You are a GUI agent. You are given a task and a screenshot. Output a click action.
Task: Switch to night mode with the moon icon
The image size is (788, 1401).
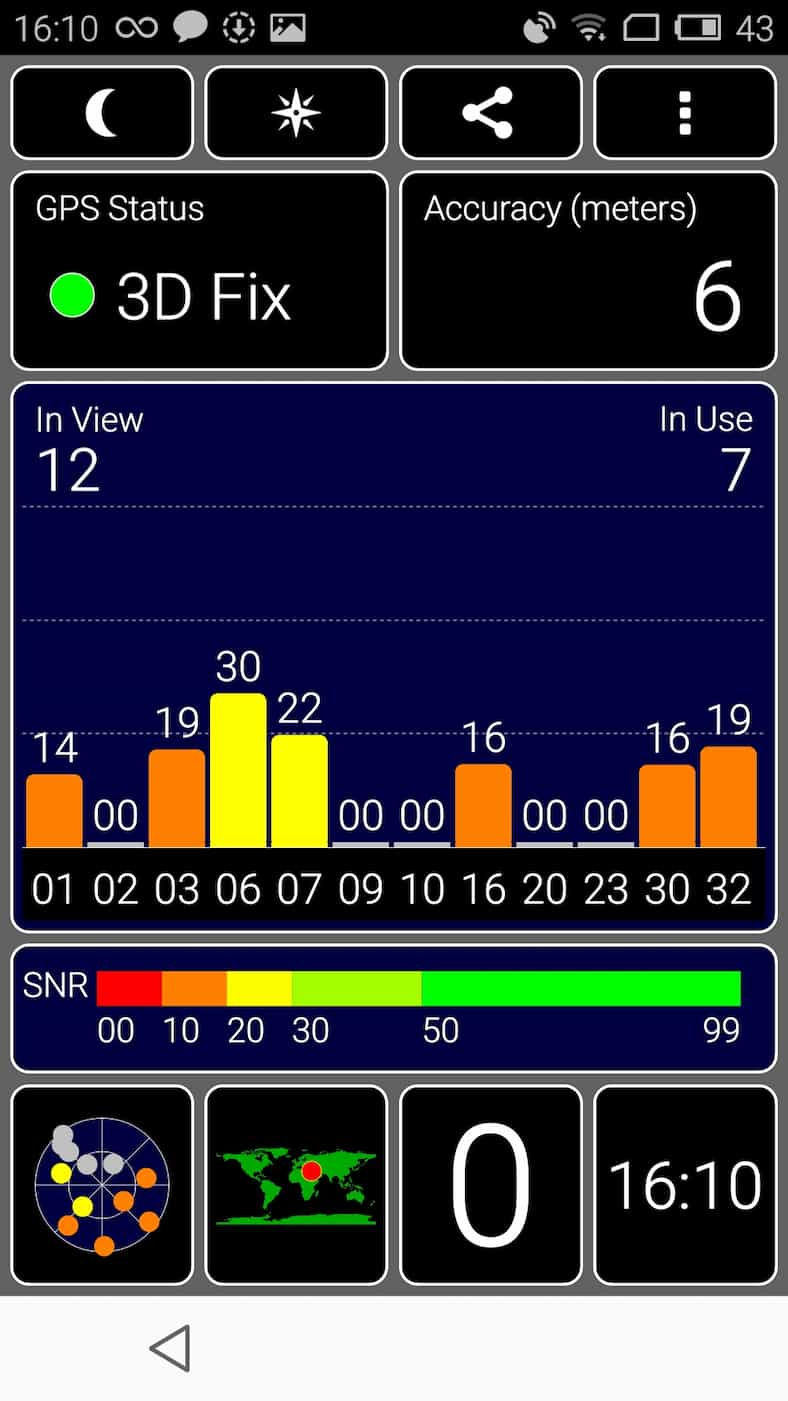point(101,113)
